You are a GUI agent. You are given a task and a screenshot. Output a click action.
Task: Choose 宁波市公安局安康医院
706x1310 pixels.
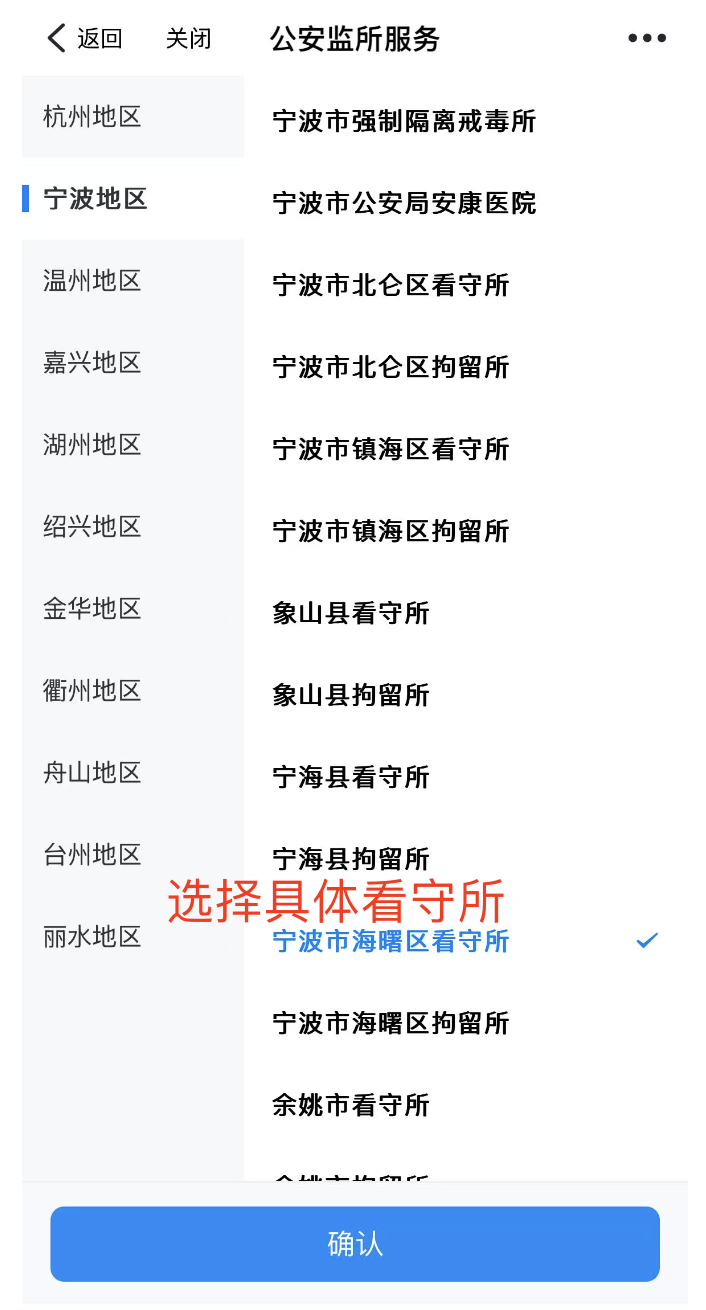pyautogui.click(x=466, y=203)
